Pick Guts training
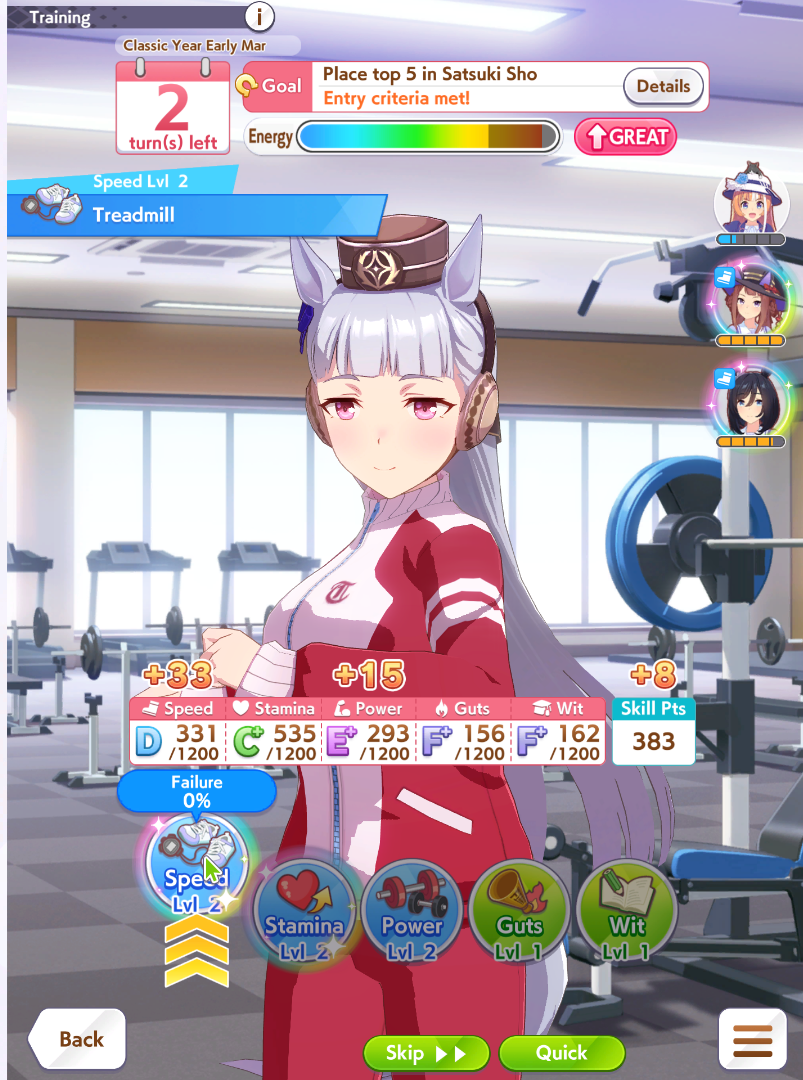Viewport: 803px width, 1080px height. (x=519, y=911)
